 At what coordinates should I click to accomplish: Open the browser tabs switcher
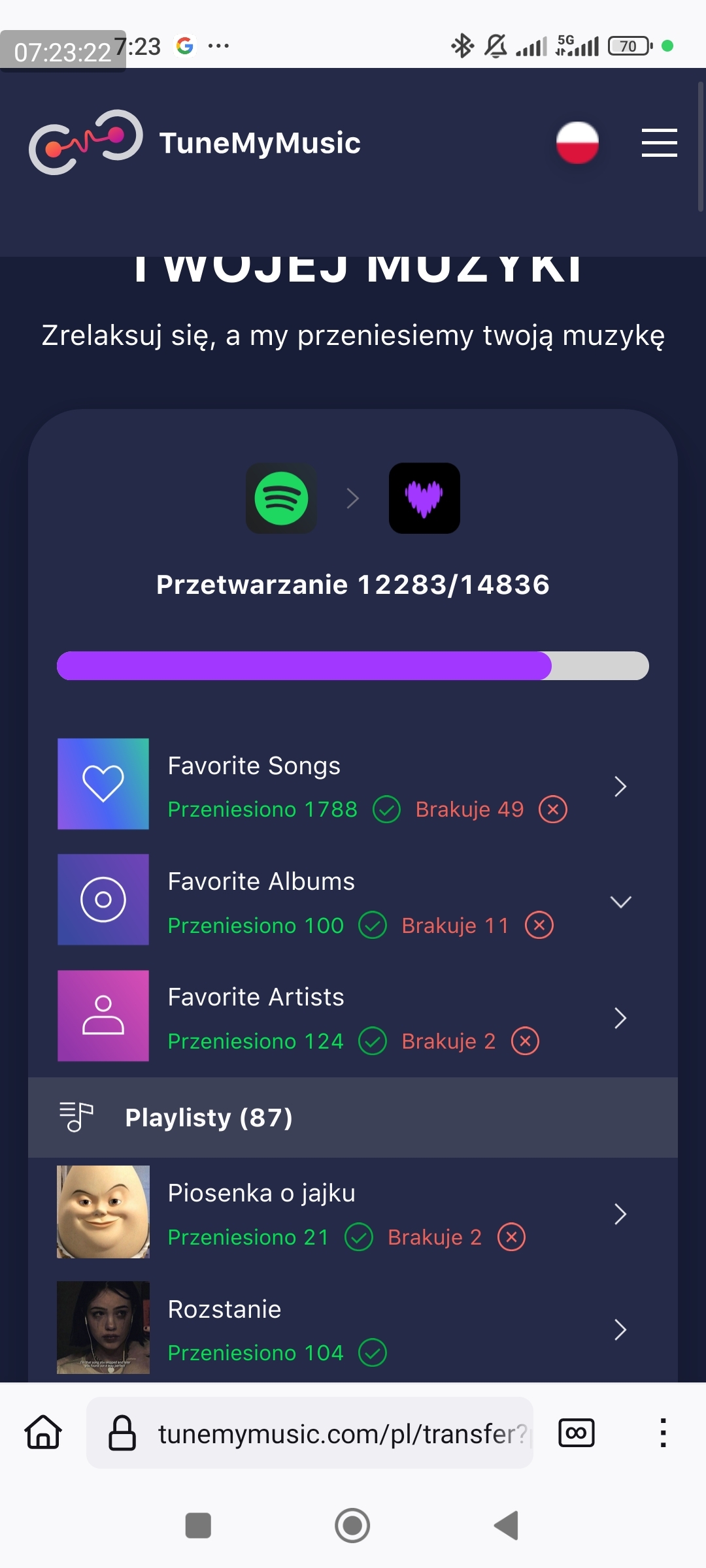tap(576, 1433)
